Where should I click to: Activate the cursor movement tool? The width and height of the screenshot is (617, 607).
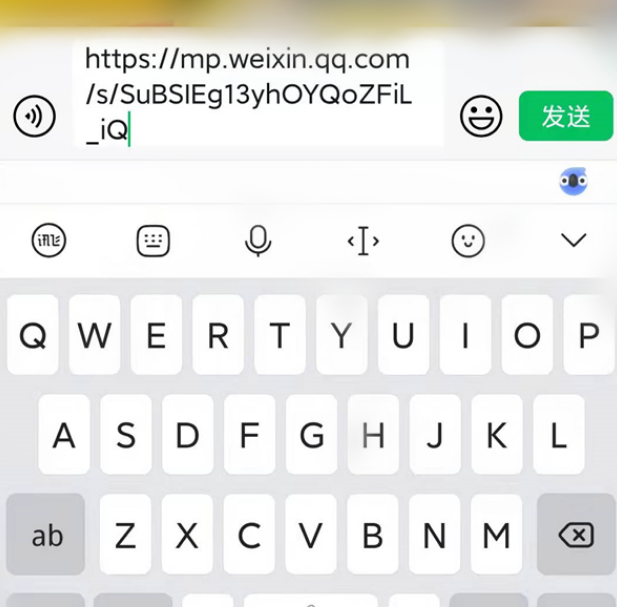point(363,240)
